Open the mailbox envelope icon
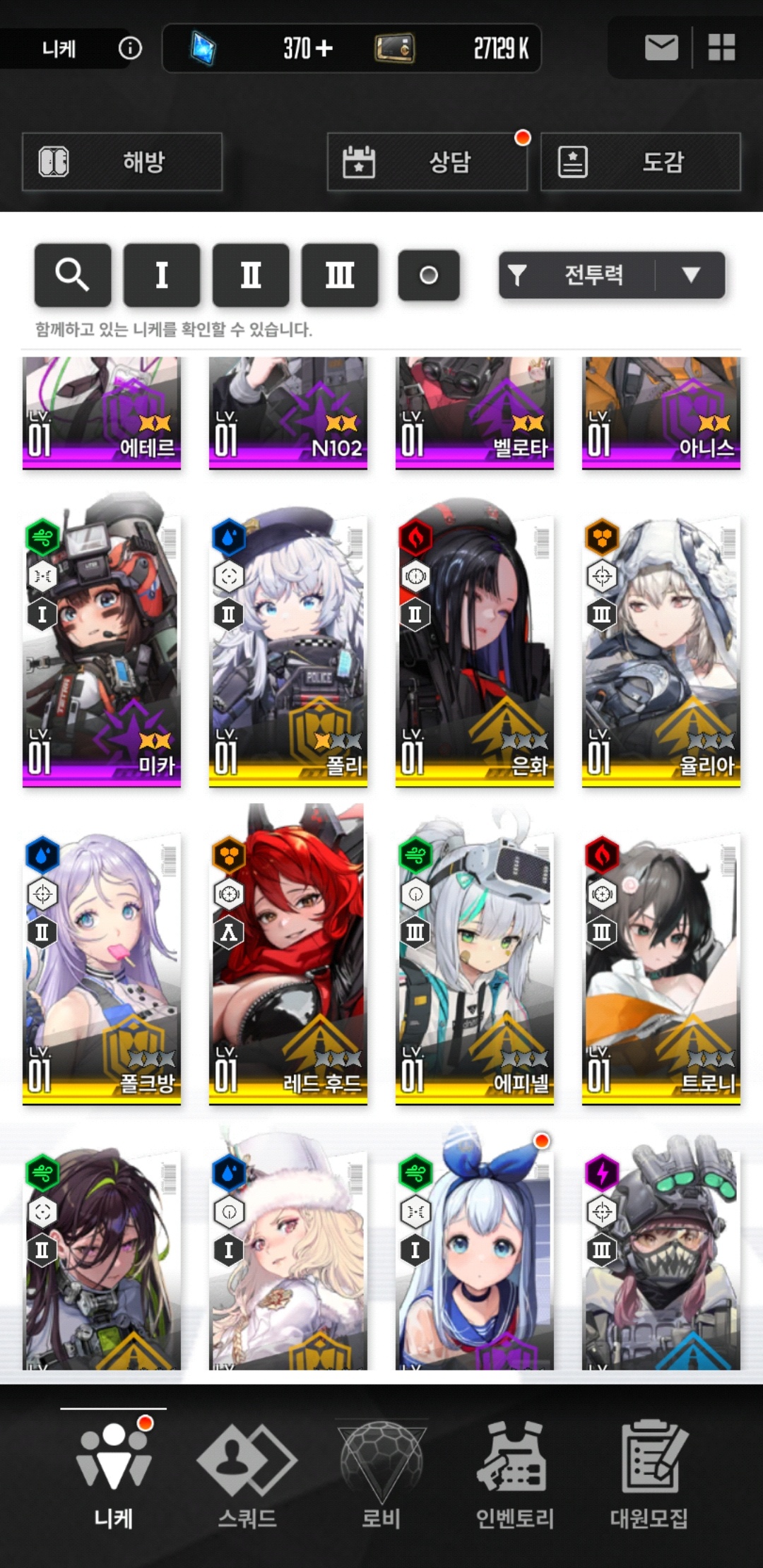Screen dimensions: 763x1568 pyautogui.click(x=661, y=48)
